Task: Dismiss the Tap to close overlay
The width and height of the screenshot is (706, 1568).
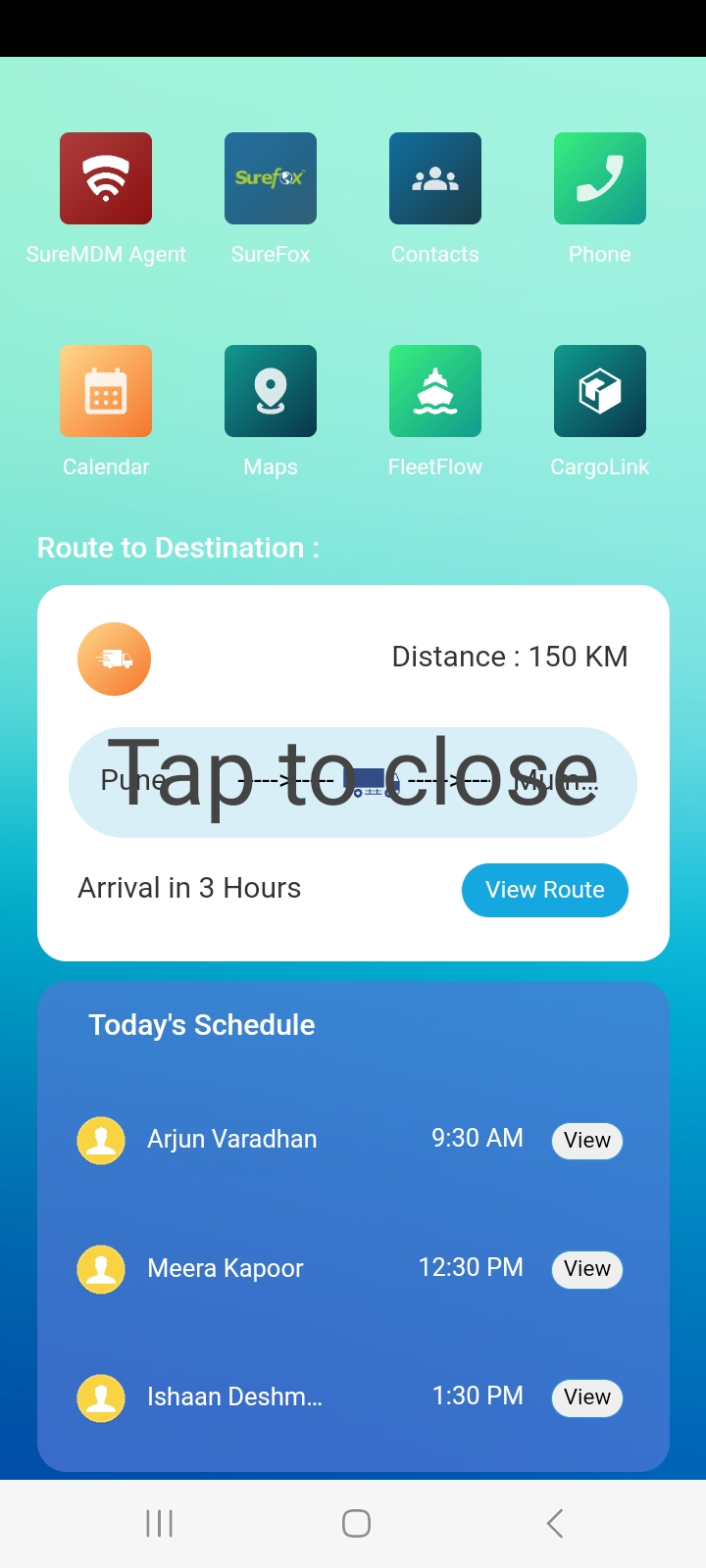Action: pyautogui.click(x=353, y=782)
